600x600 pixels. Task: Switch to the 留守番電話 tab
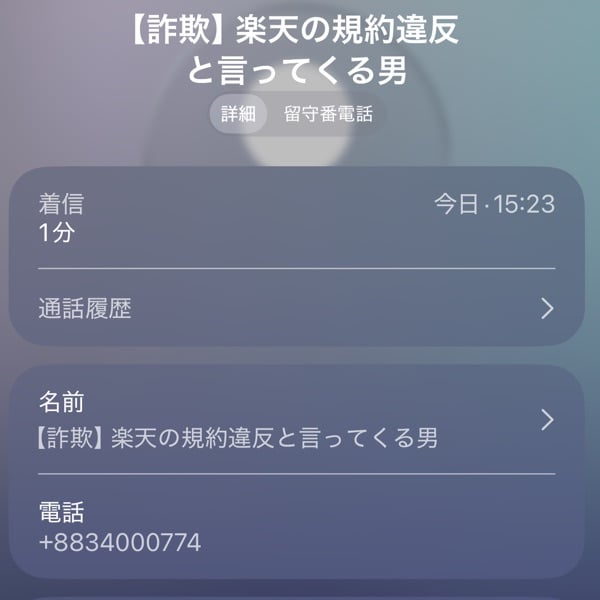pyautogui.click(x=328, y=114)
